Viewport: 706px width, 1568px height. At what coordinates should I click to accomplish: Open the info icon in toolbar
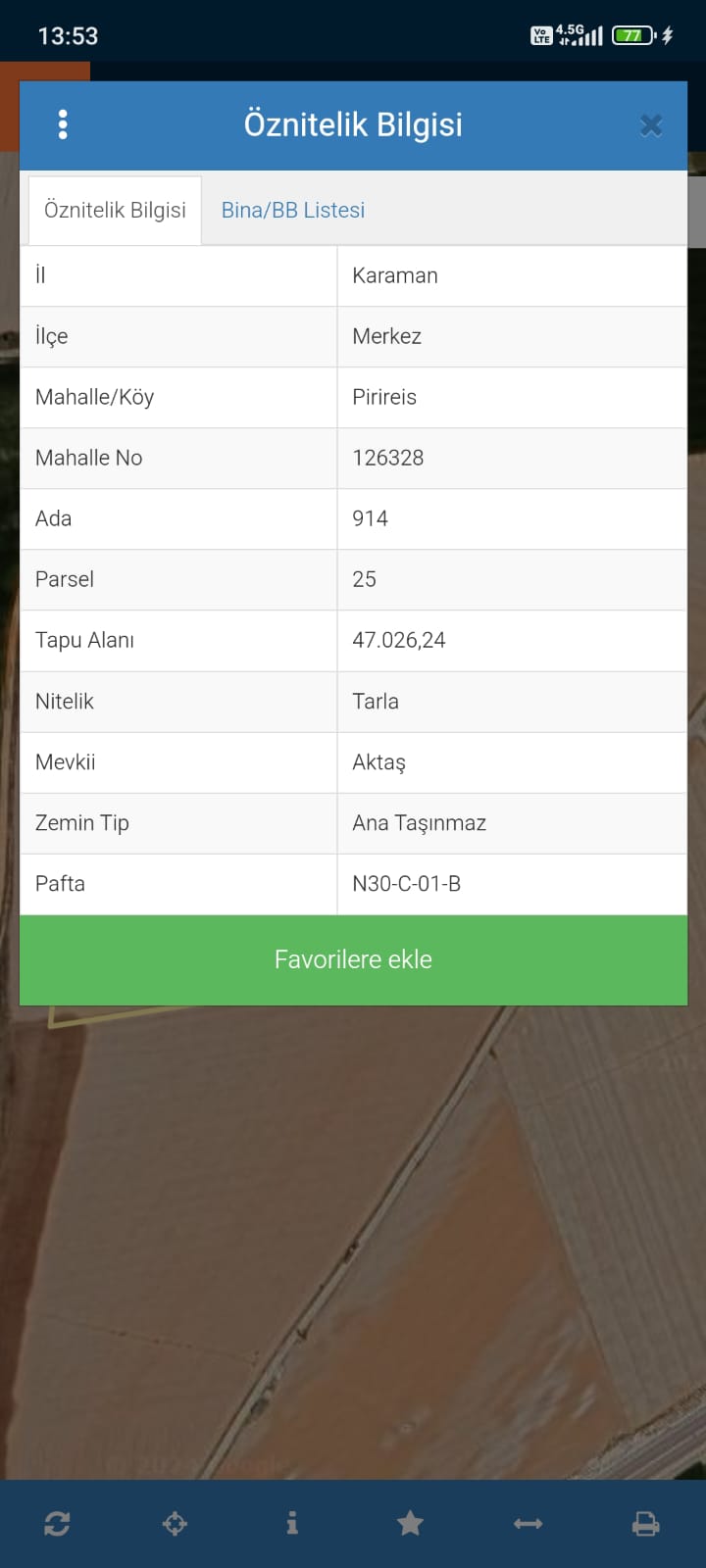coord(292,1523)
